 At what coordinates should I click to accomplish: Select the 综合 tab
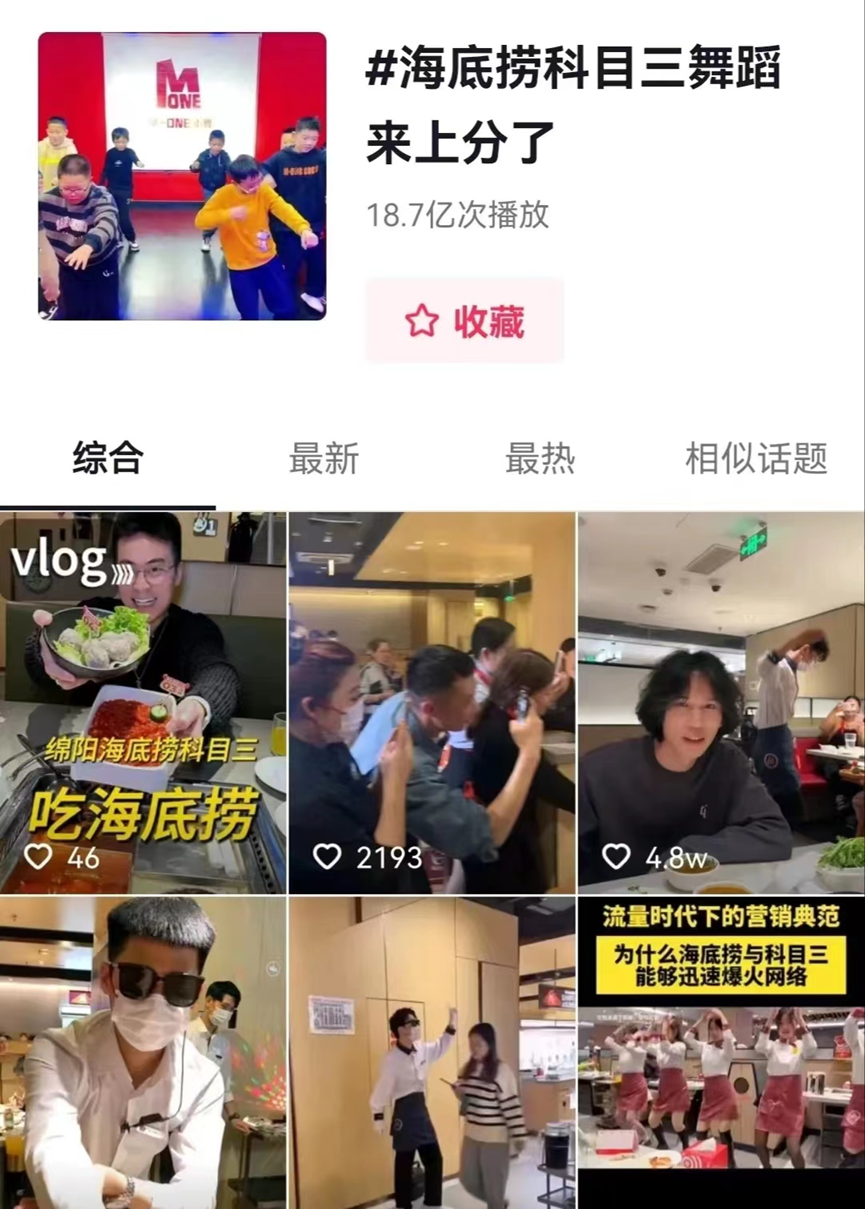108,459
